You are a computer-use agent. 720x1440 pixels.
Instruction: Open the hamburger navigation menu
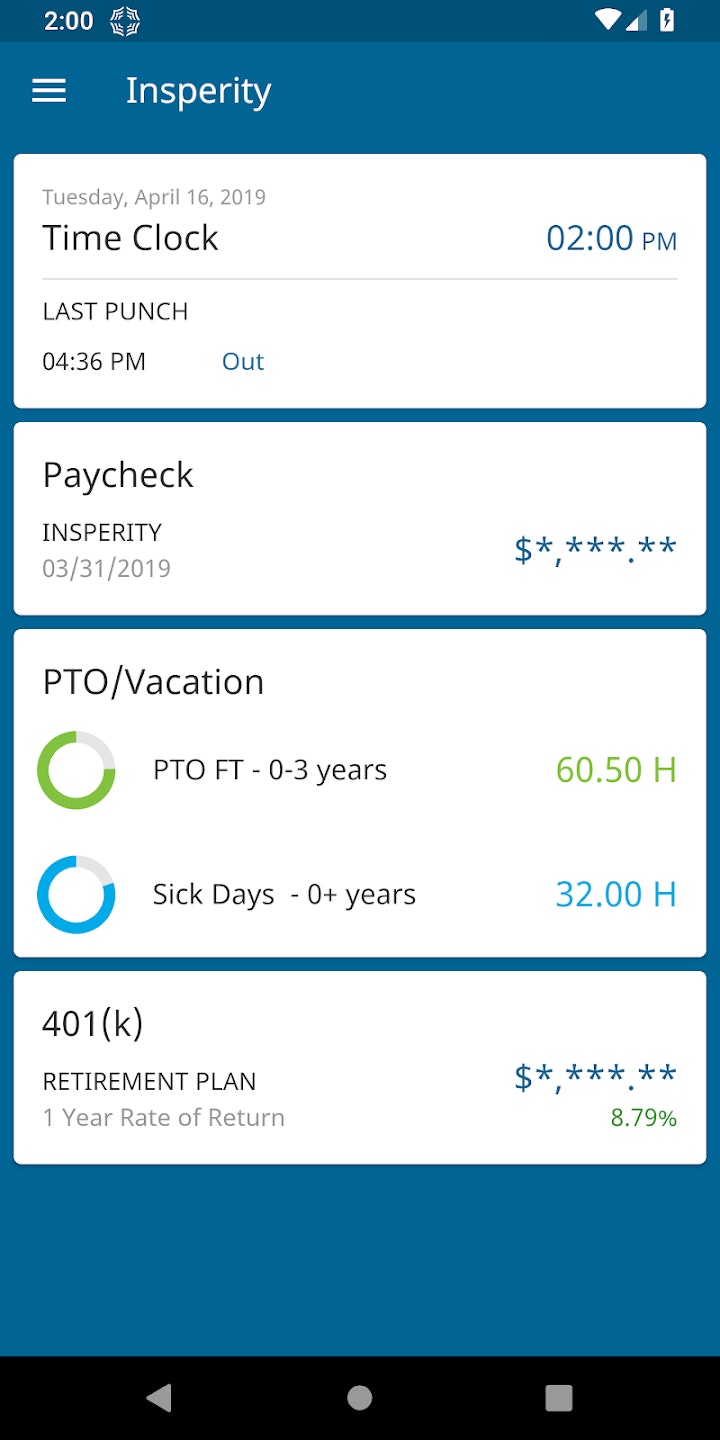(49, 91)
